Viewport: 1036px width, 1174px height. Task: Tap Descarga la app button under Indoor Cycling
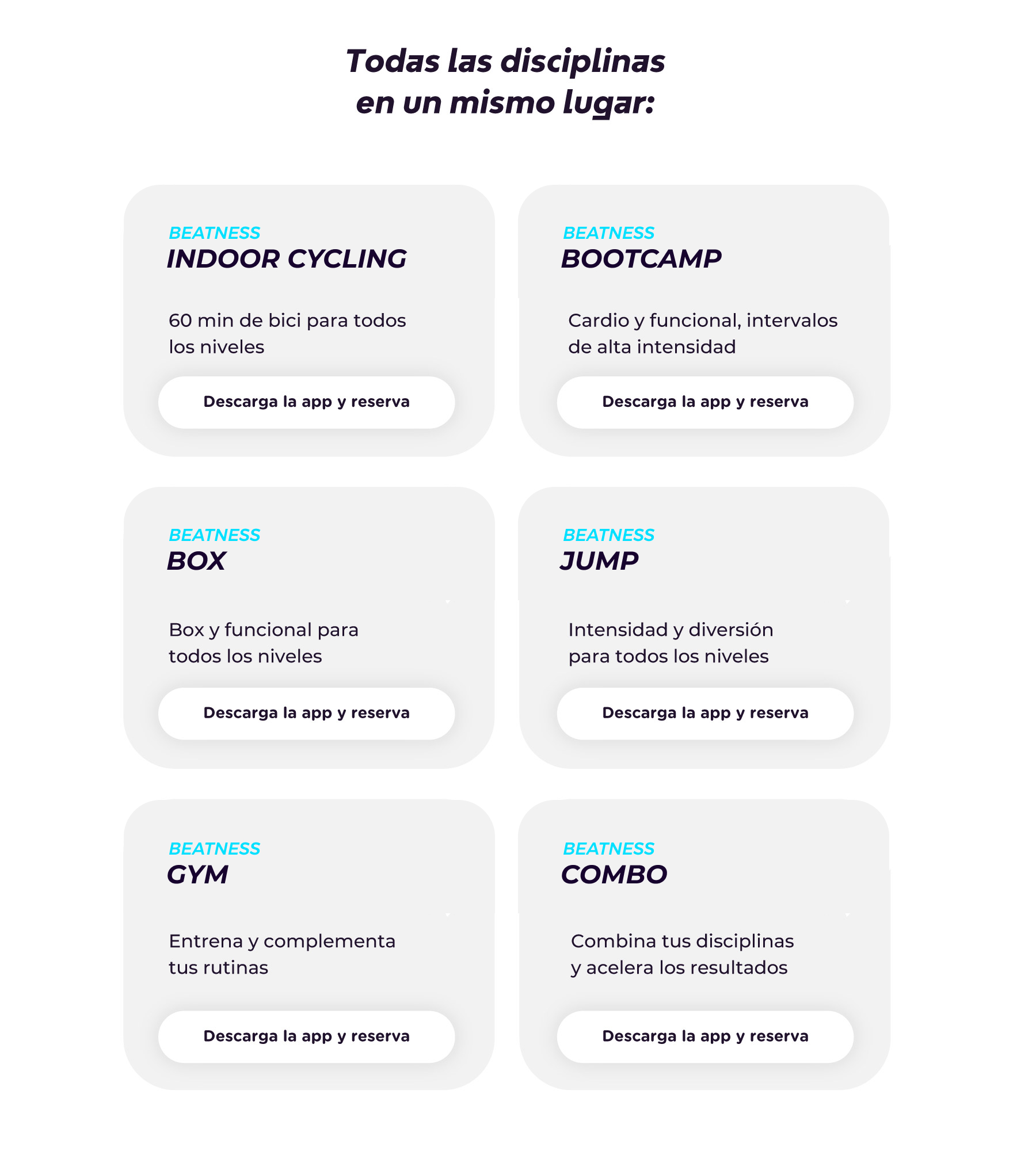click(306, 402)
